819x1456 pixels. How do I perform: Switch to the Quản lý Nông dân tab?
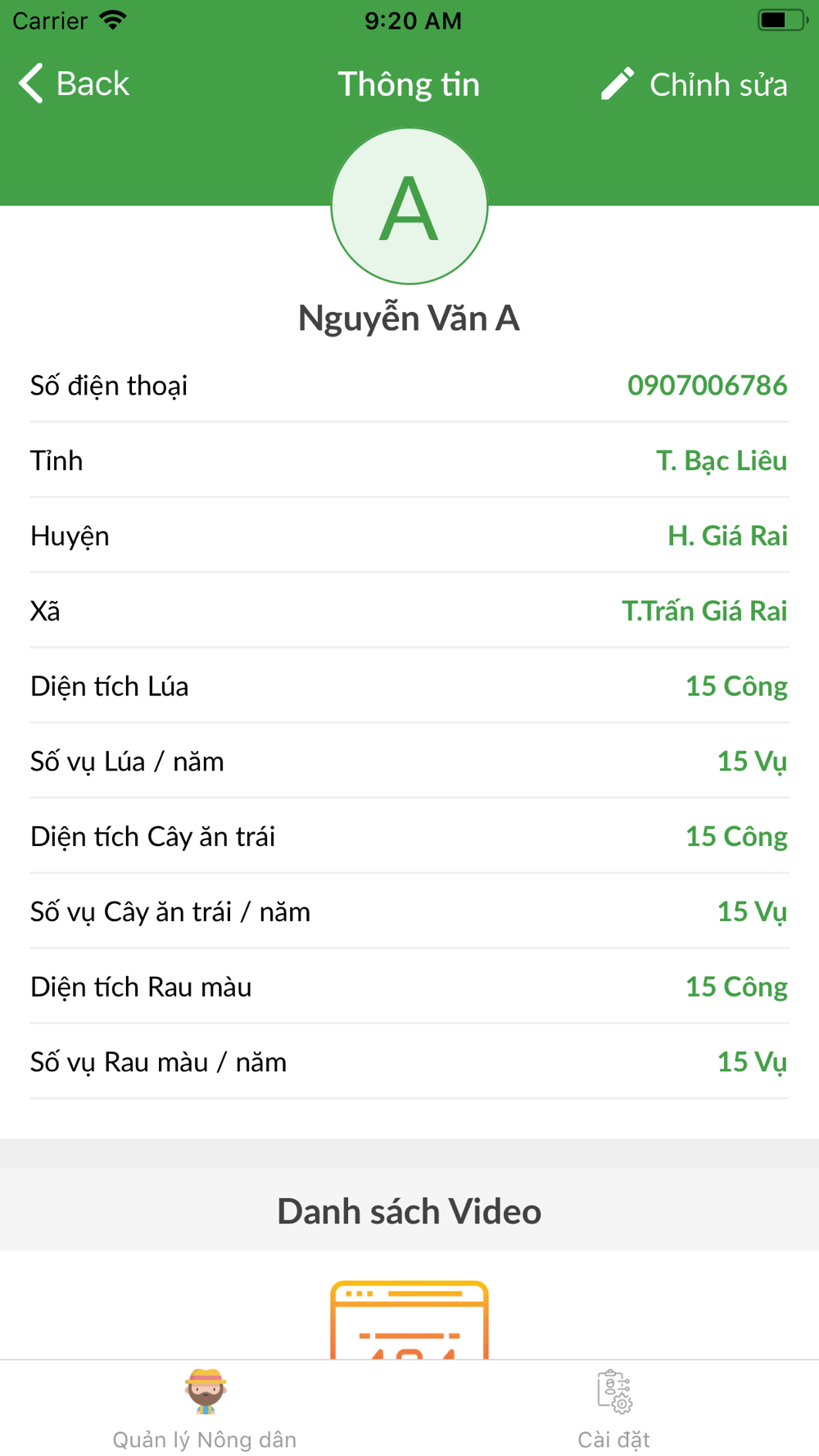pyautogui.click(x=205, y=1409)
